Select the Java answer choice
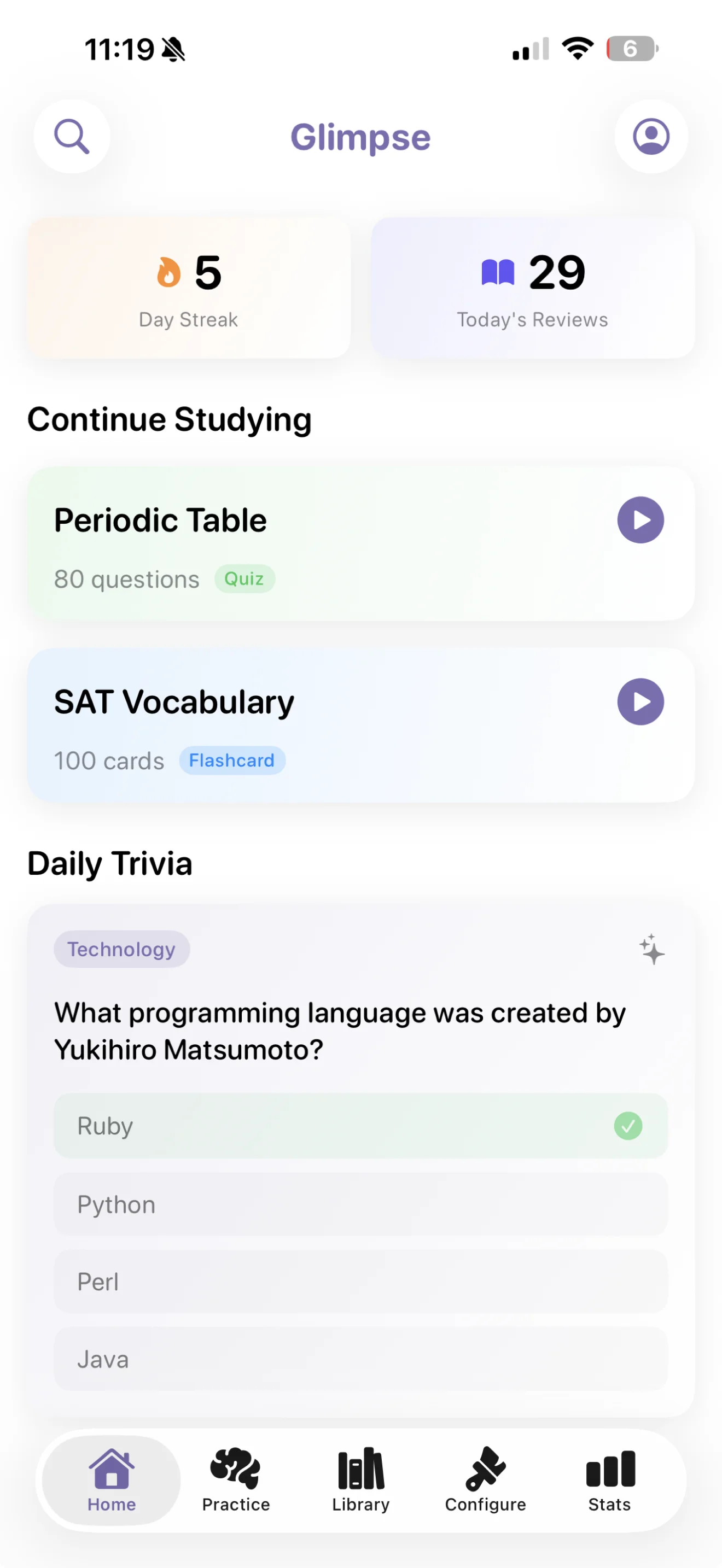This screenshot has width=722, height=1568. (360, 1359)
